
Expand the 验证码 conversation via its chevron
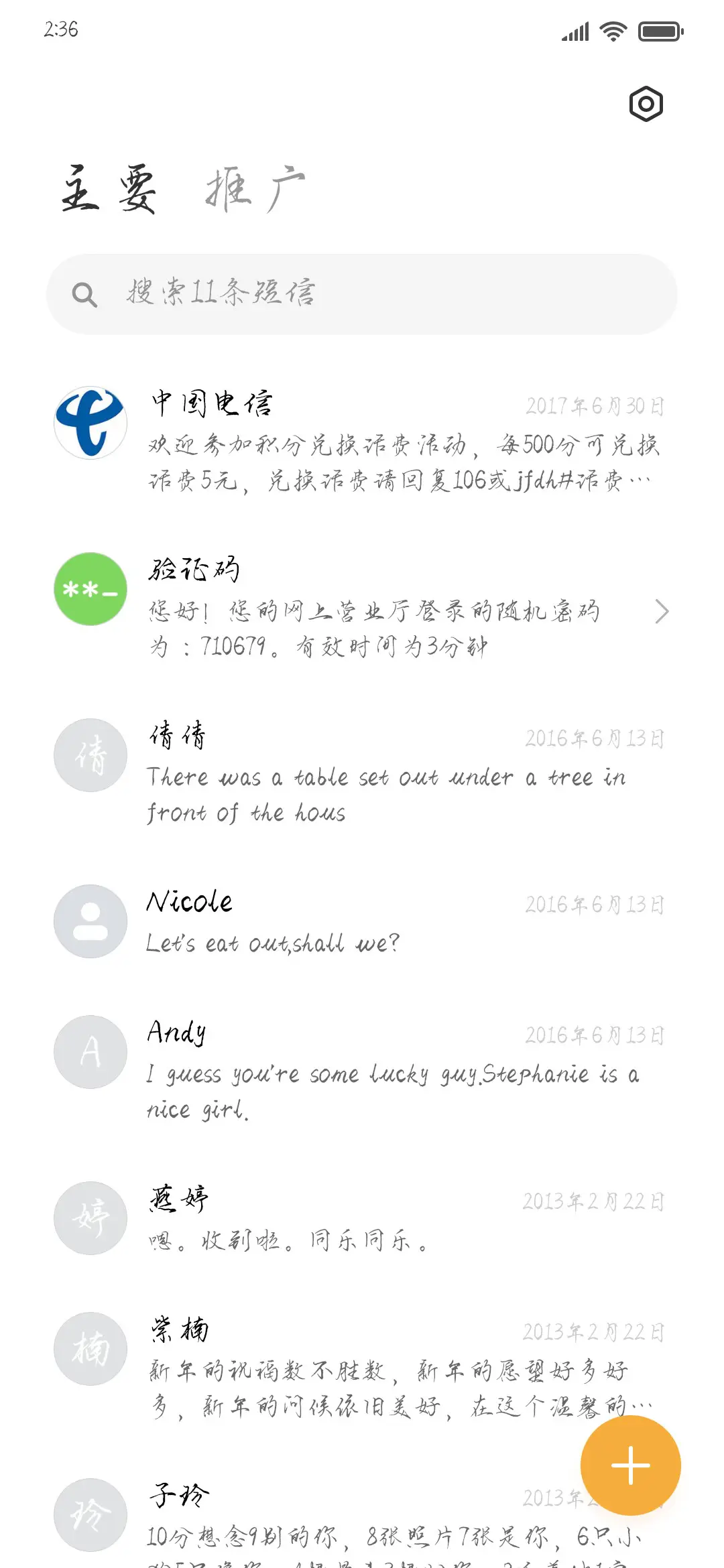click(662, 611)
